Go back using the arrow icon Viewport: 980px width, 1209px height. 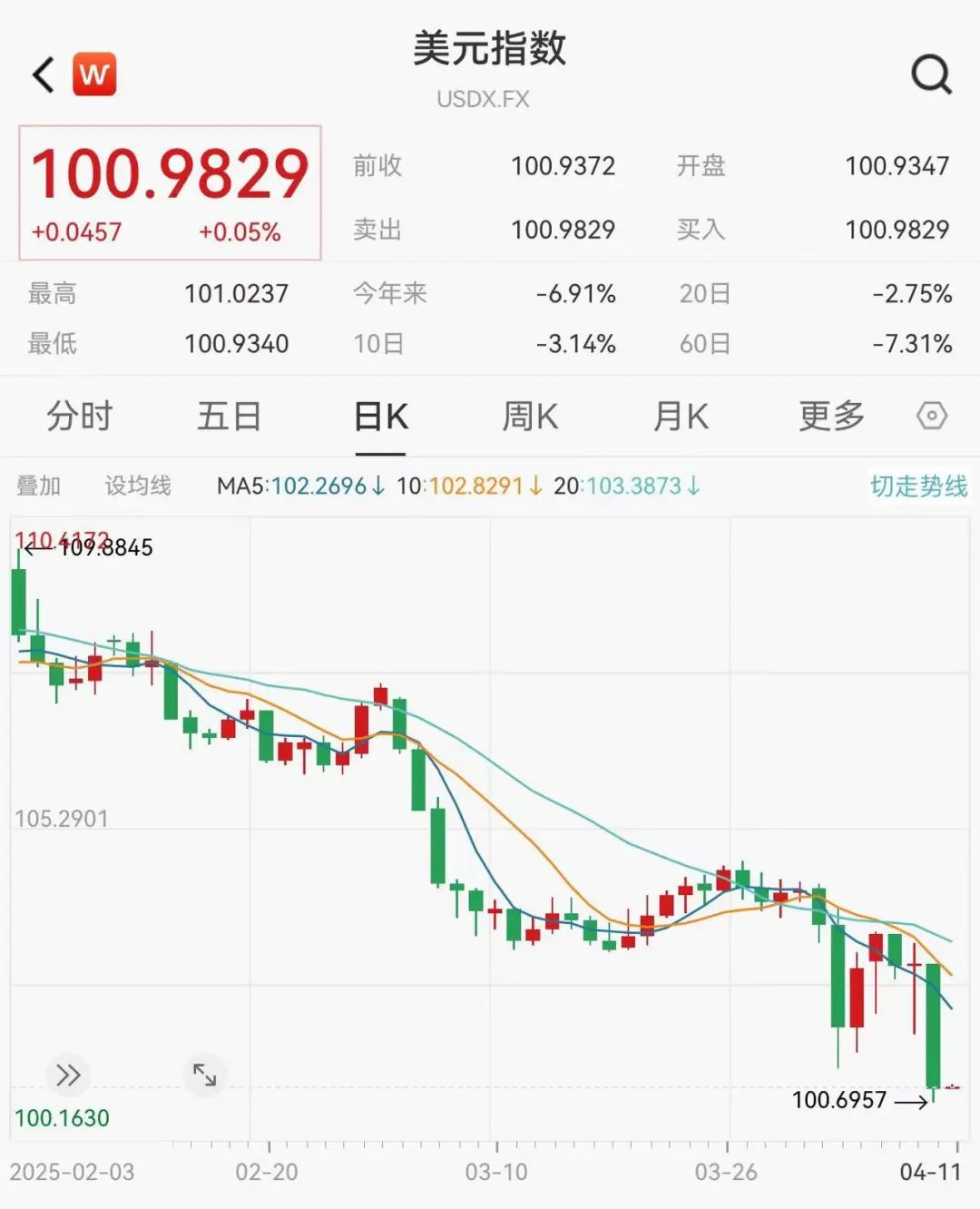pos(44,74)
